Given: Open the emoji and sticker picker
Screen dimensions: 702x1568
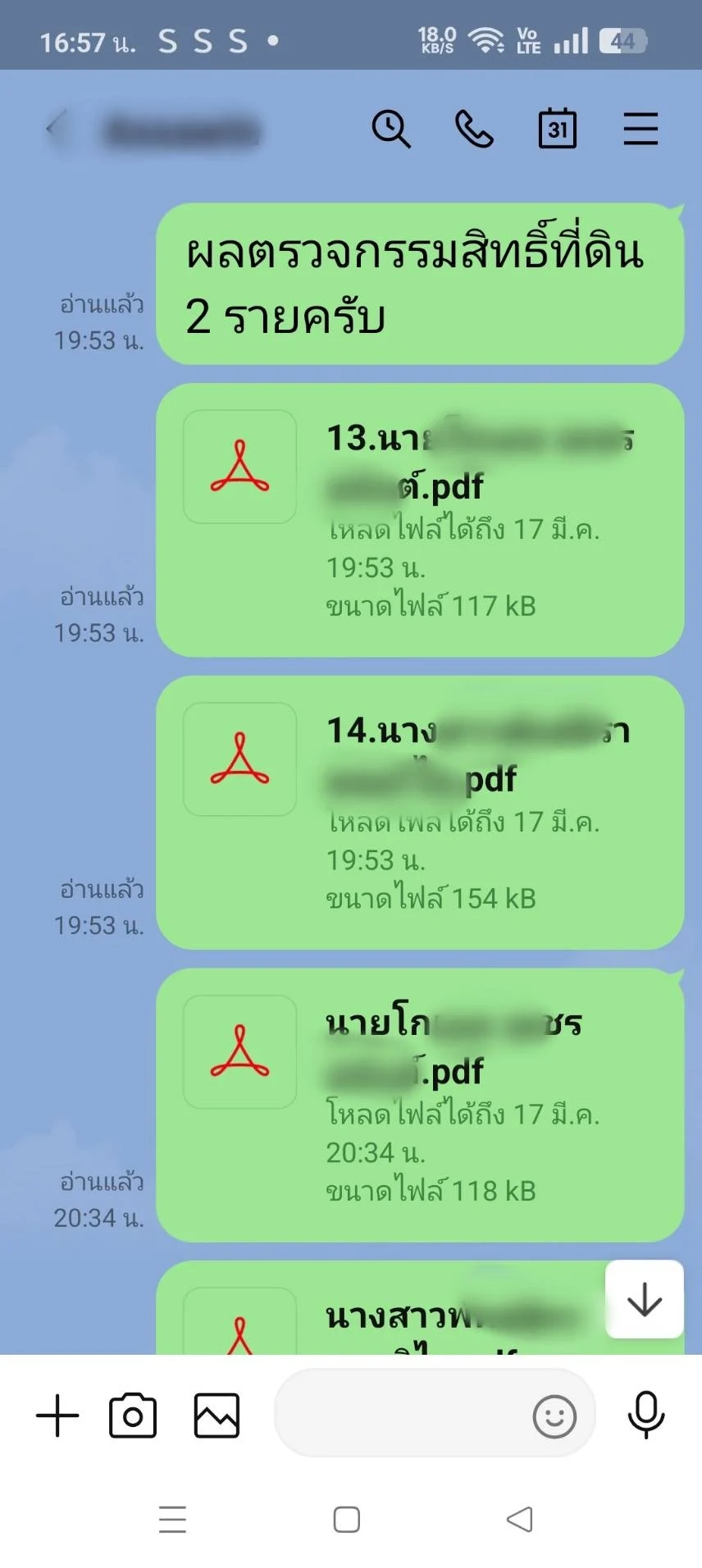Looking at the screenshot, I should [554, 1415].
